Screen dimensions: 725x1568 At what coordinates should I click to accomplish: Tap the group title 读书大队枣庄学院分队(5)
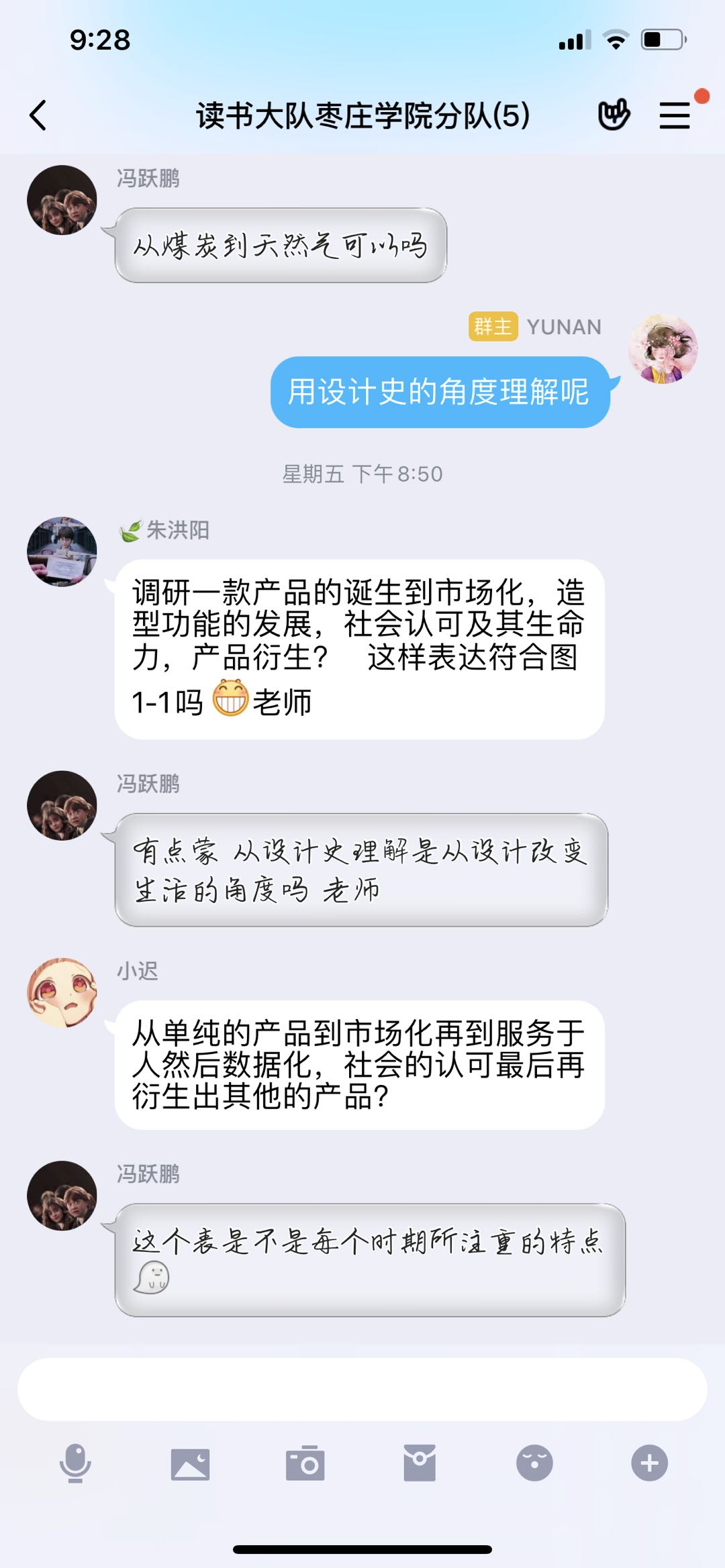click(x=362, y=114)
